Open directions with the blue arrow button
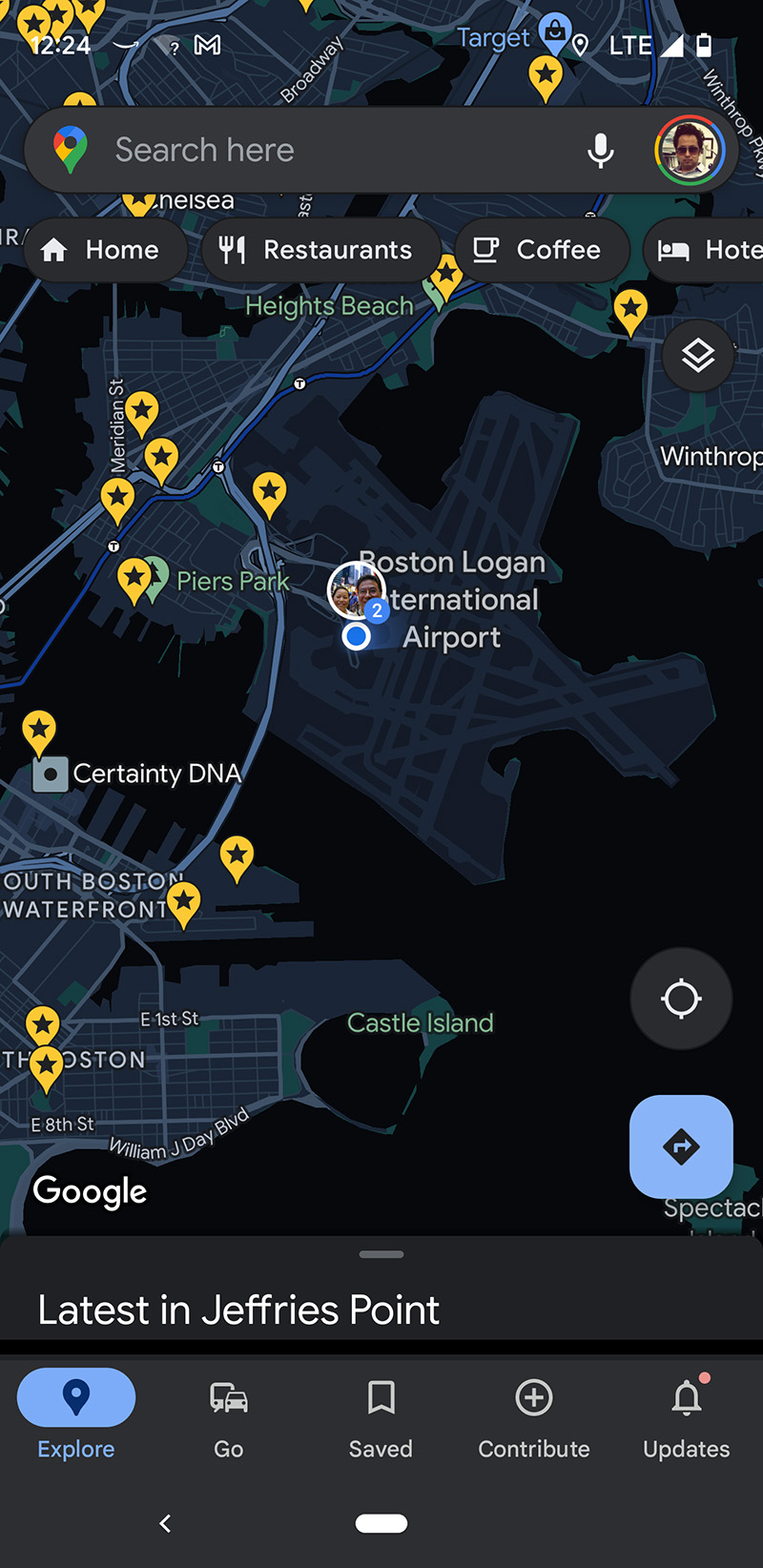The image size is (763, 1568). 681,1146
